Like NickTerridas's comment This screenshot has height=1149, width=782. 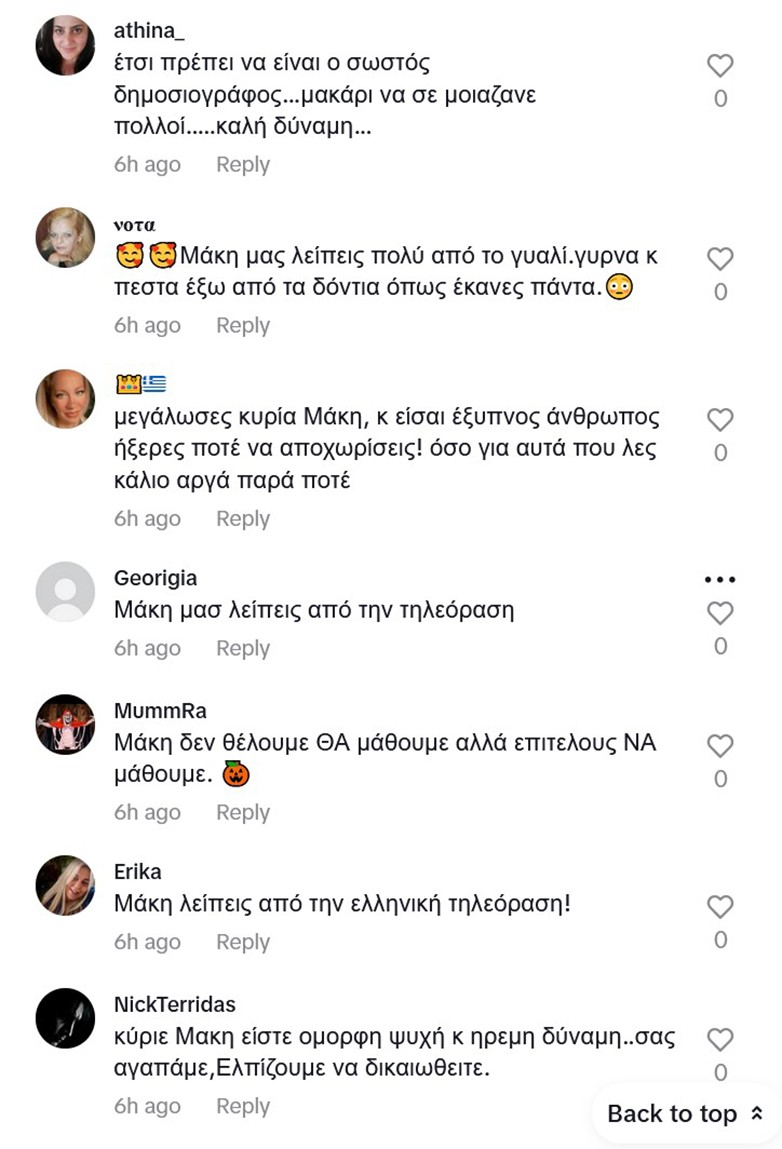point(720,1040)
